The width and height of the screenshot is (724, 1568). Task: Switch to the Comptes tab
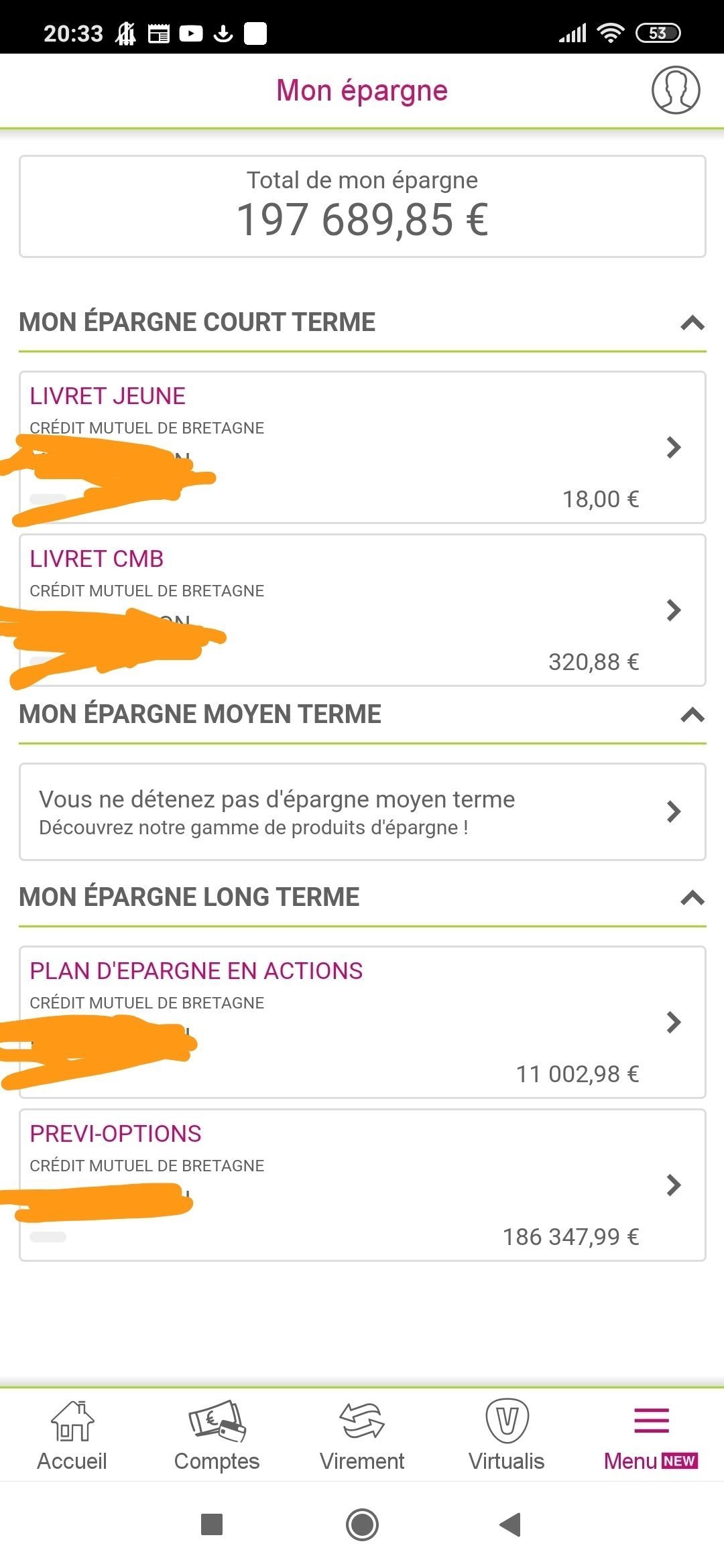[217, 1435]
